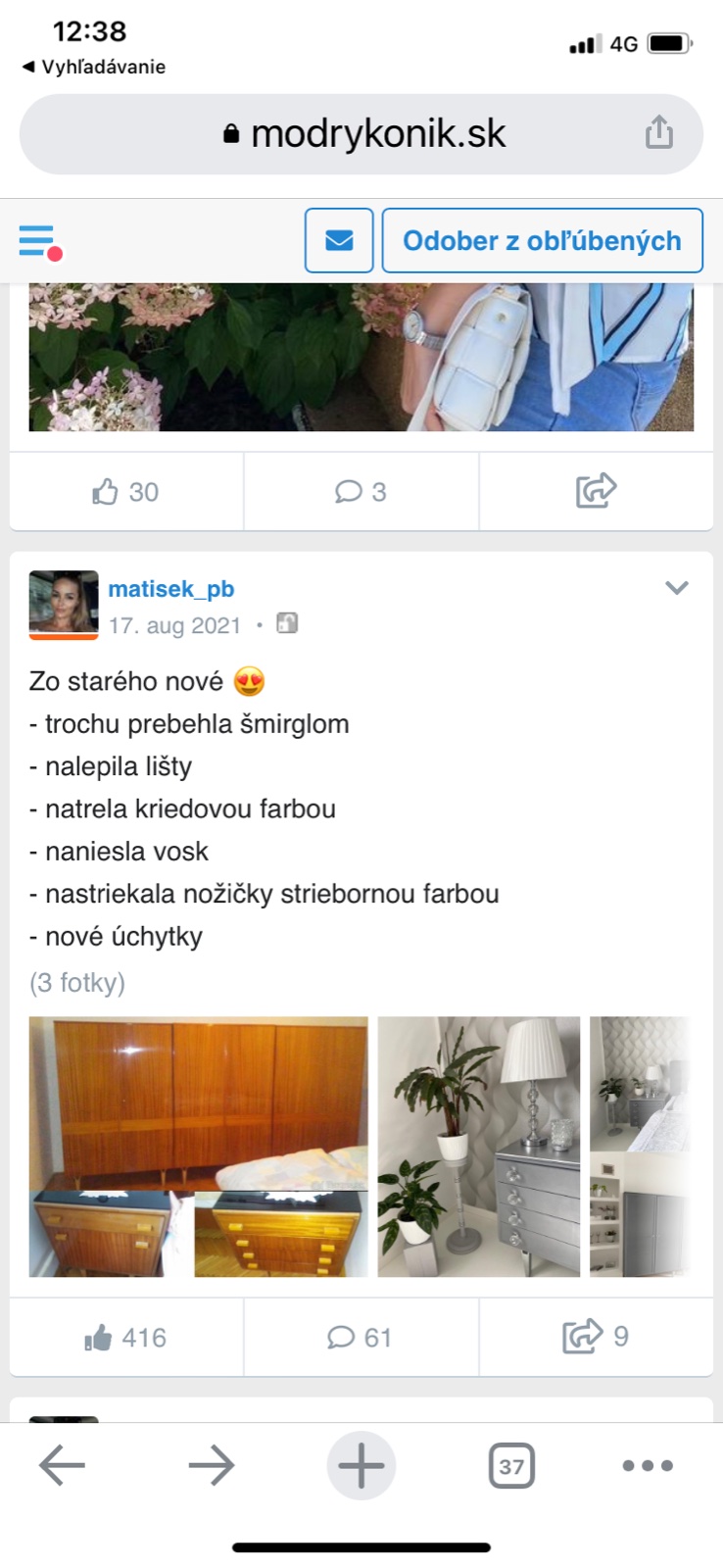Like matisek_pb's post with 416 likes

tap(125, 1338)
